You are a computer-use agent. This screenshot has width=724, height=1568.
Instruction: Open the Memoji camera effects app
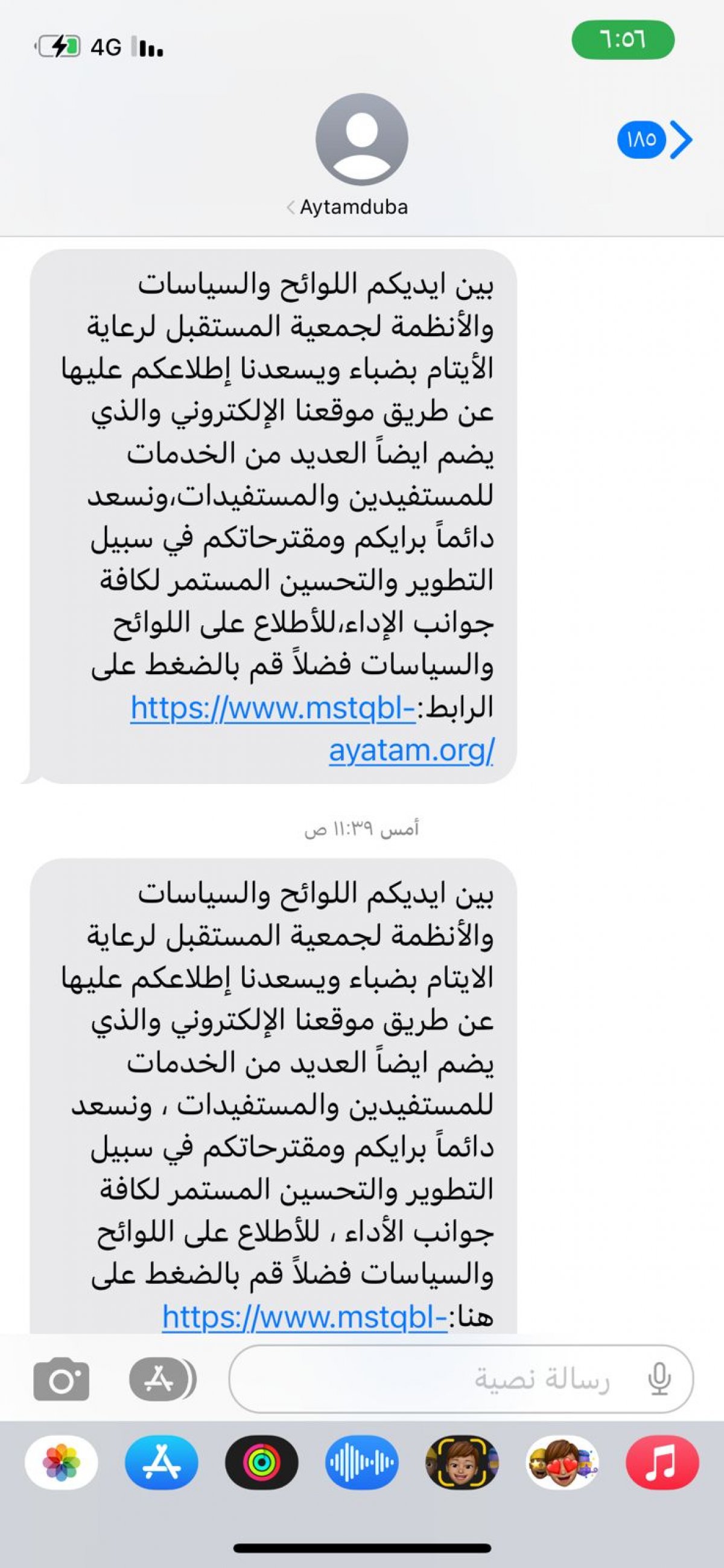coord(462,1462)
